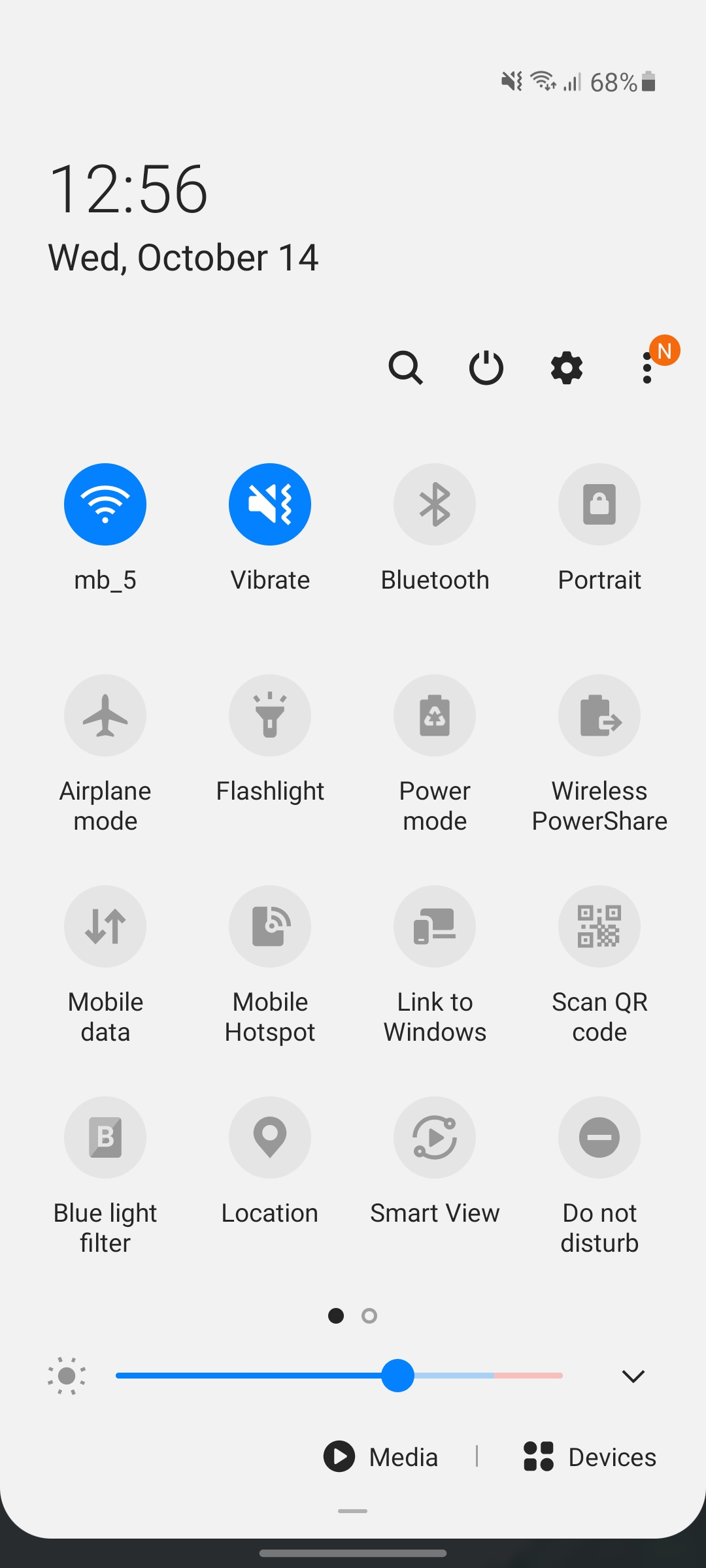Viewport: 706px width, 1568px height.
Task: Enable Airplane mode
Action: coord(105,715)
